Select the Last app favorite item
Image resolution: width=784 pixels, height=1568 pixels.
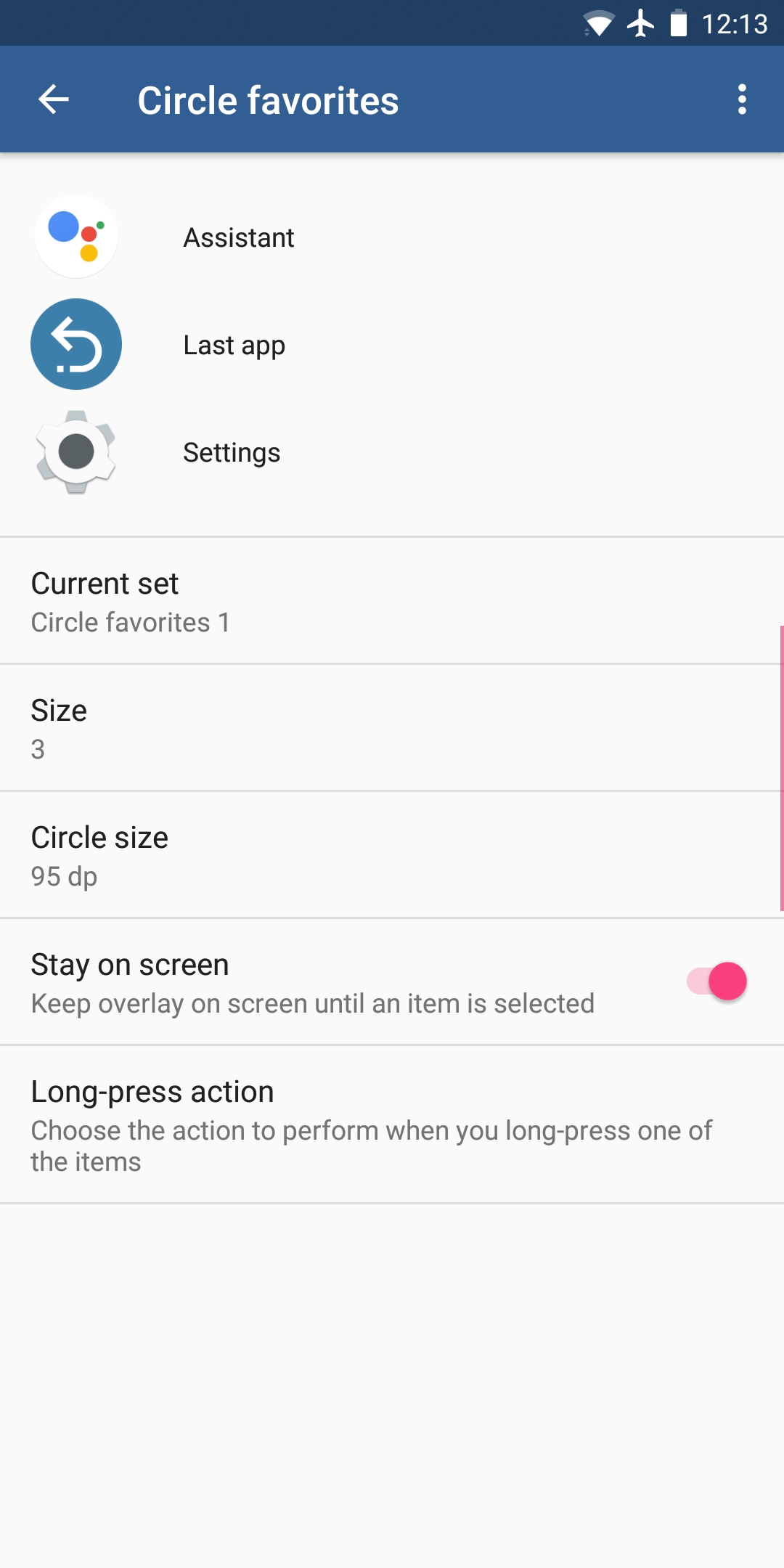coord(392,344)
